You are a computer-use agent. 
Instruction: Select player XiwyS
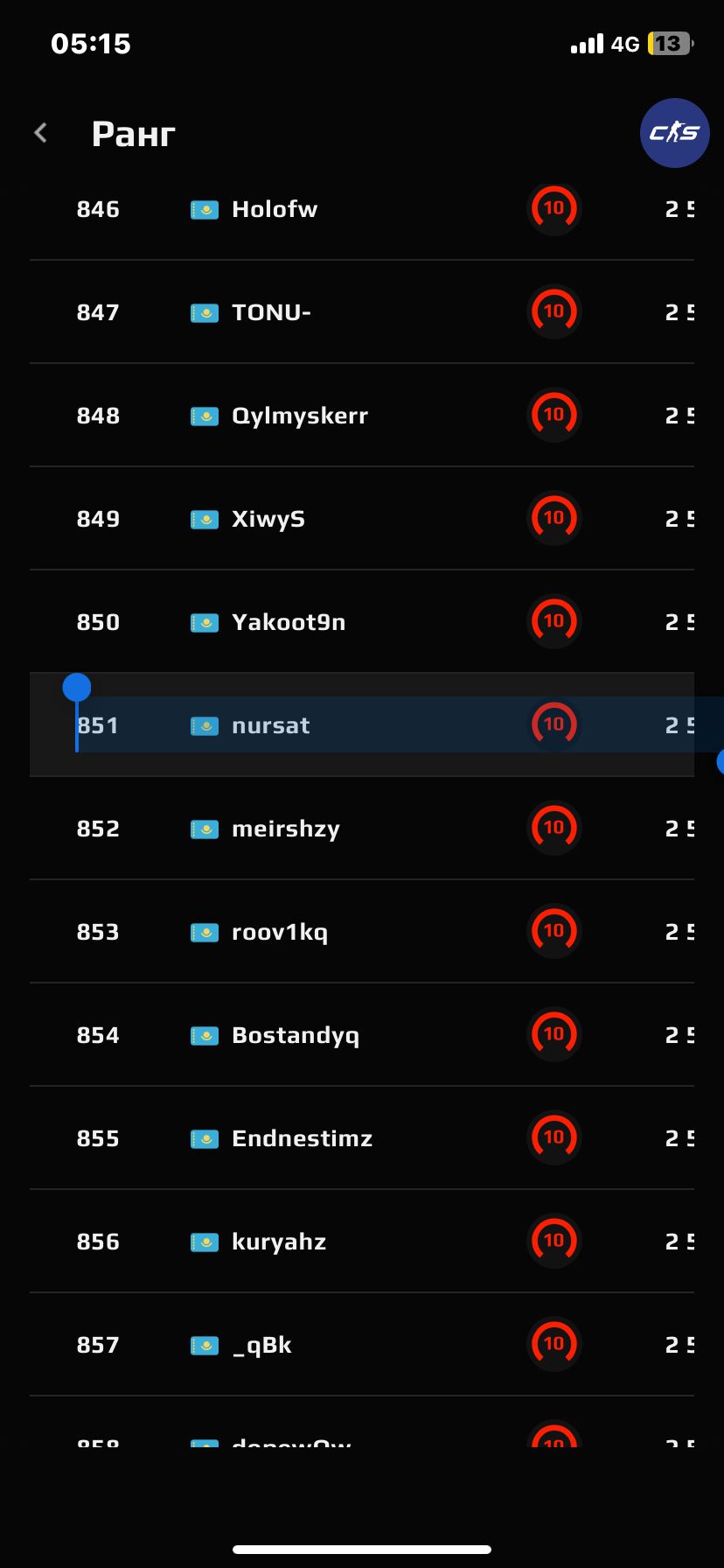point(268,520)
